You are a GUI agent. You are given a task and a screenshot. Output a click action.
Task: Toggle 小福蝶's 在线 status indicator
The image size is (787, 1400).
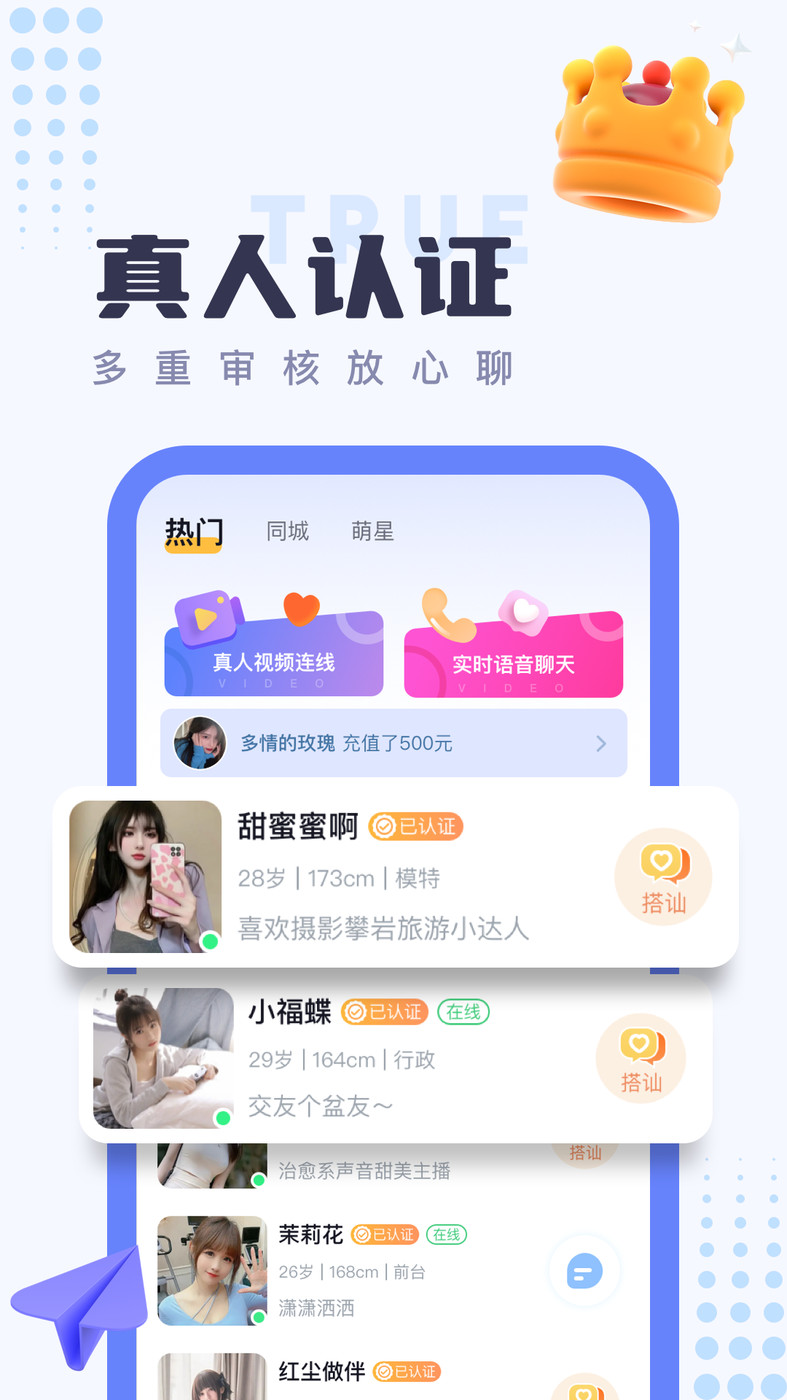[462, 1012]
